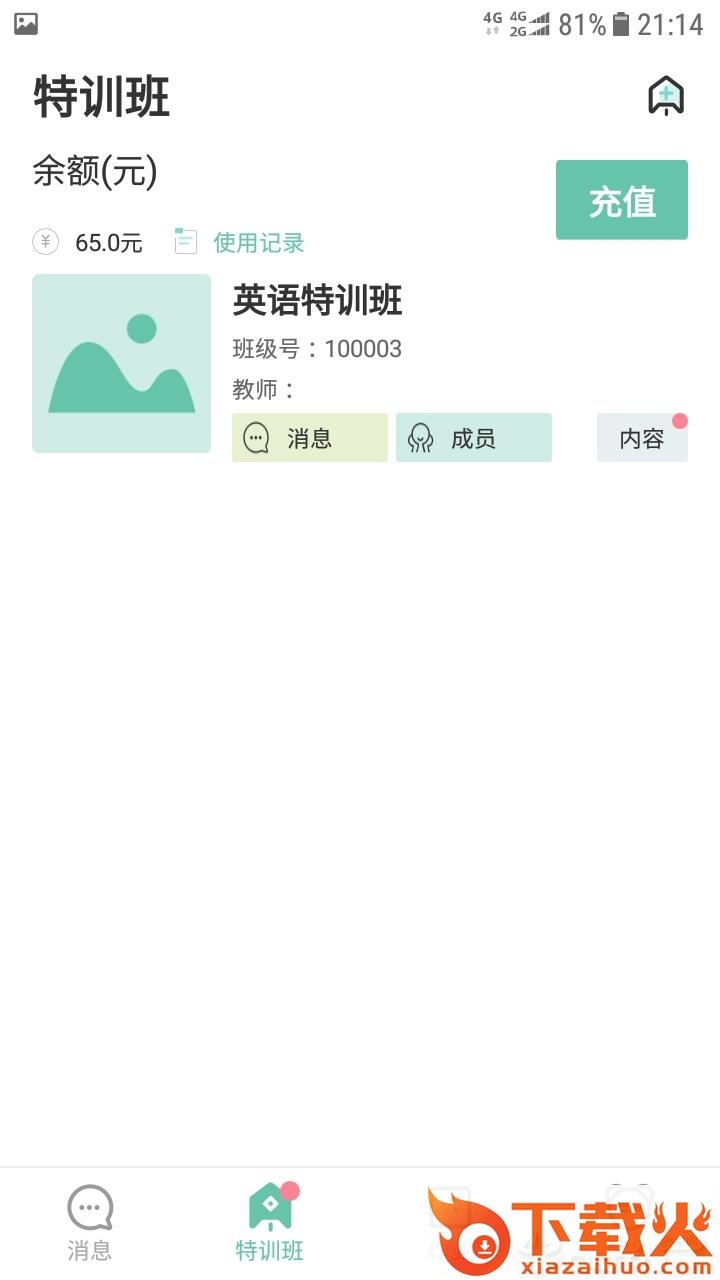Tap the red badge on the 特训班 tab
This screenshot has width=720, height=1280.
[291, 1188]
